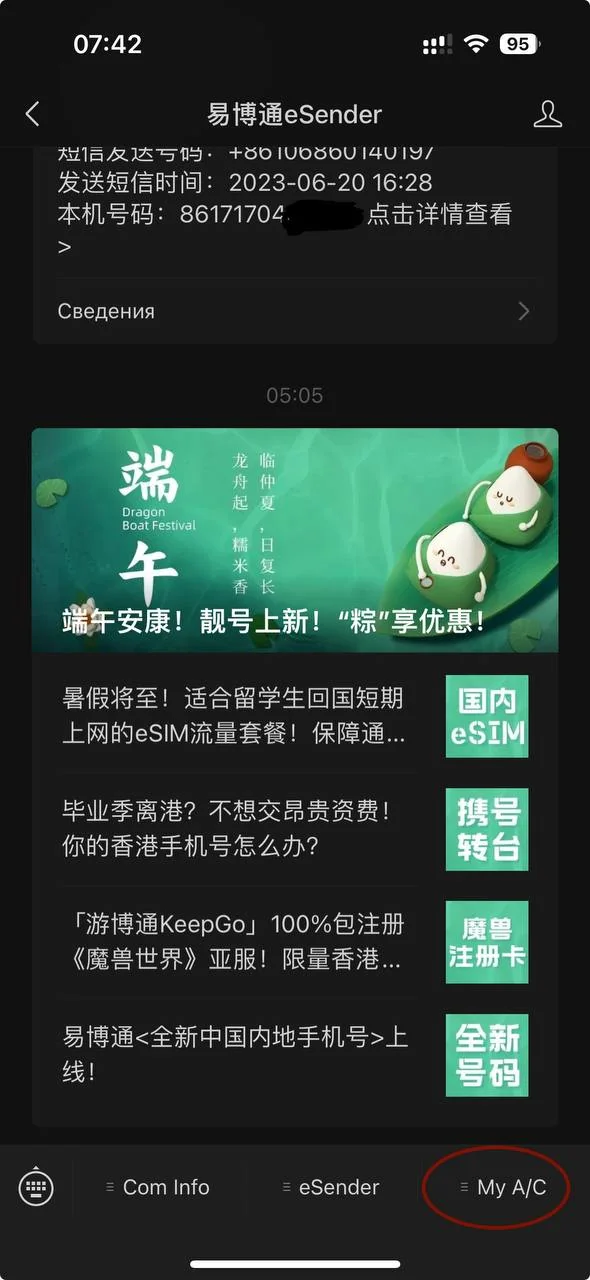This screenshot has width=590, height=1280.
Task: Open the 魔兽注册卡 KeepGo article
Action: pyautogui.click(x=295, y=942)
